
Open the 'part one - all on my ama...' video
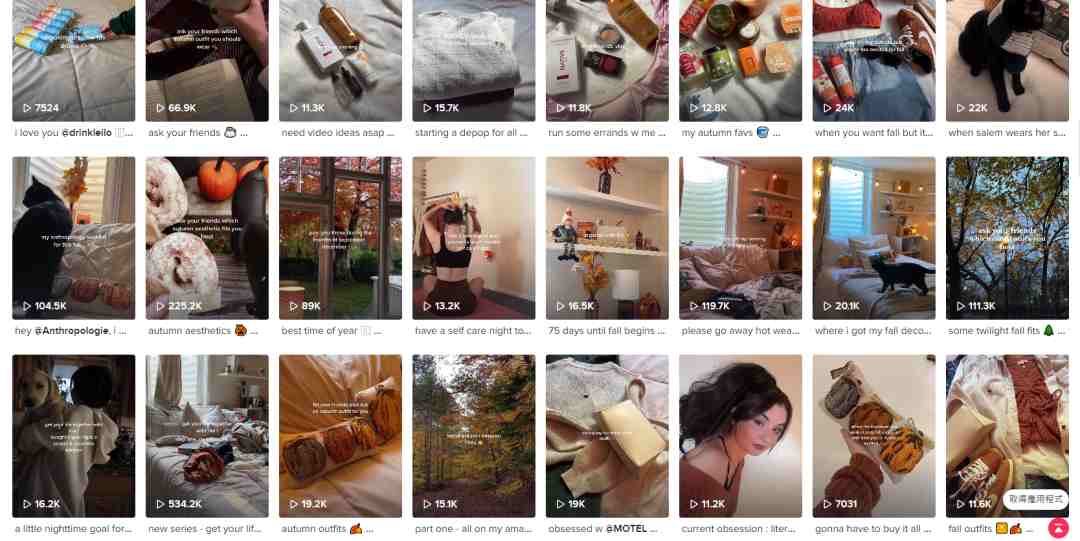(474, 435)
